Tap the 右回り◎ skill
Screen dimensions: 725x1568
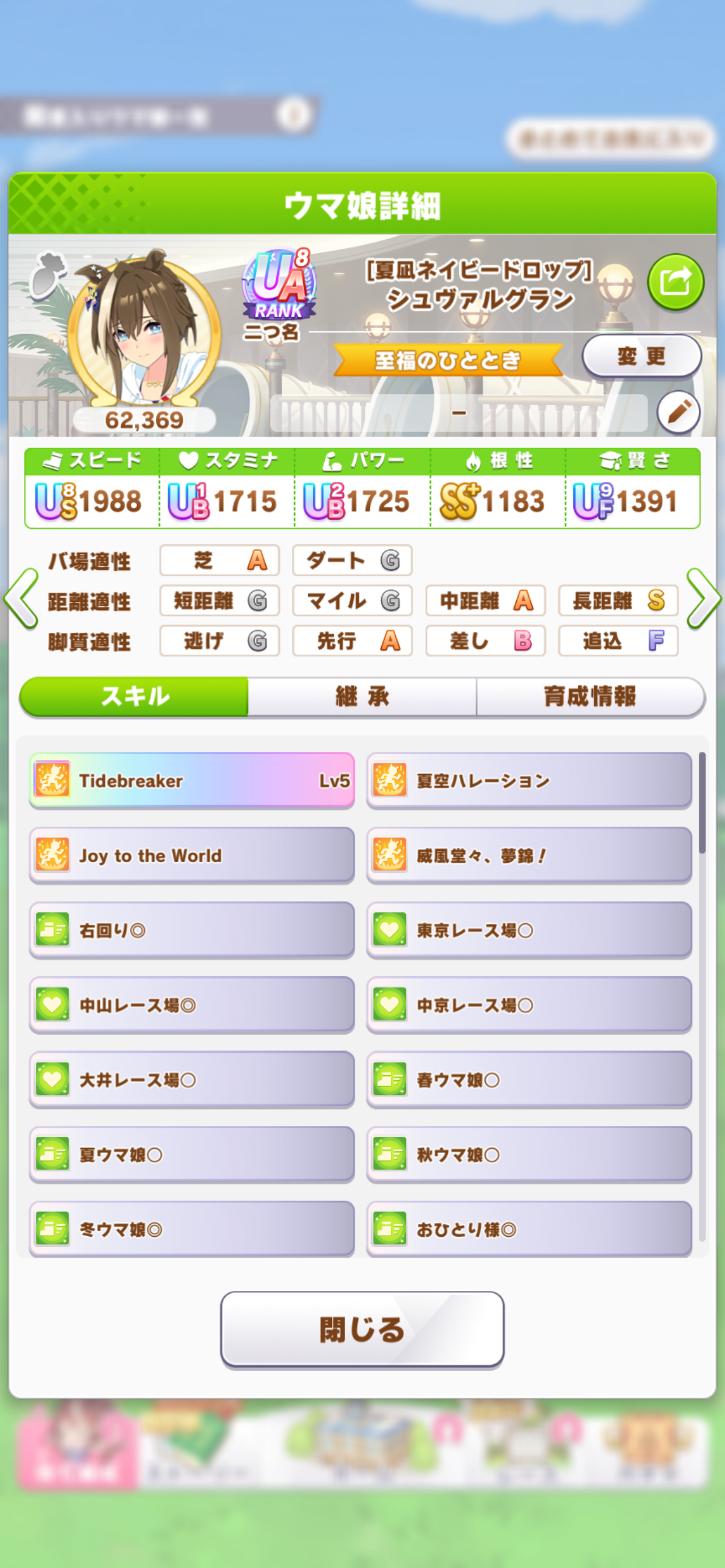pyautogui.click(x=191, y=930)
